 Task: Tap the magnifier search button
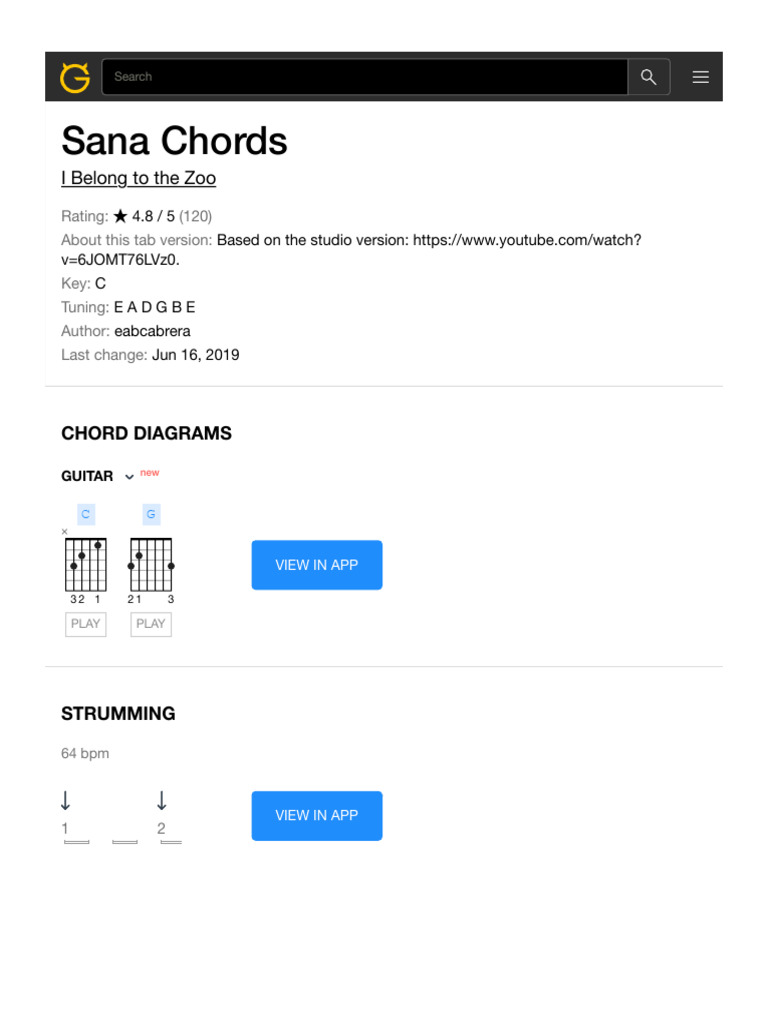pos(648,77)
